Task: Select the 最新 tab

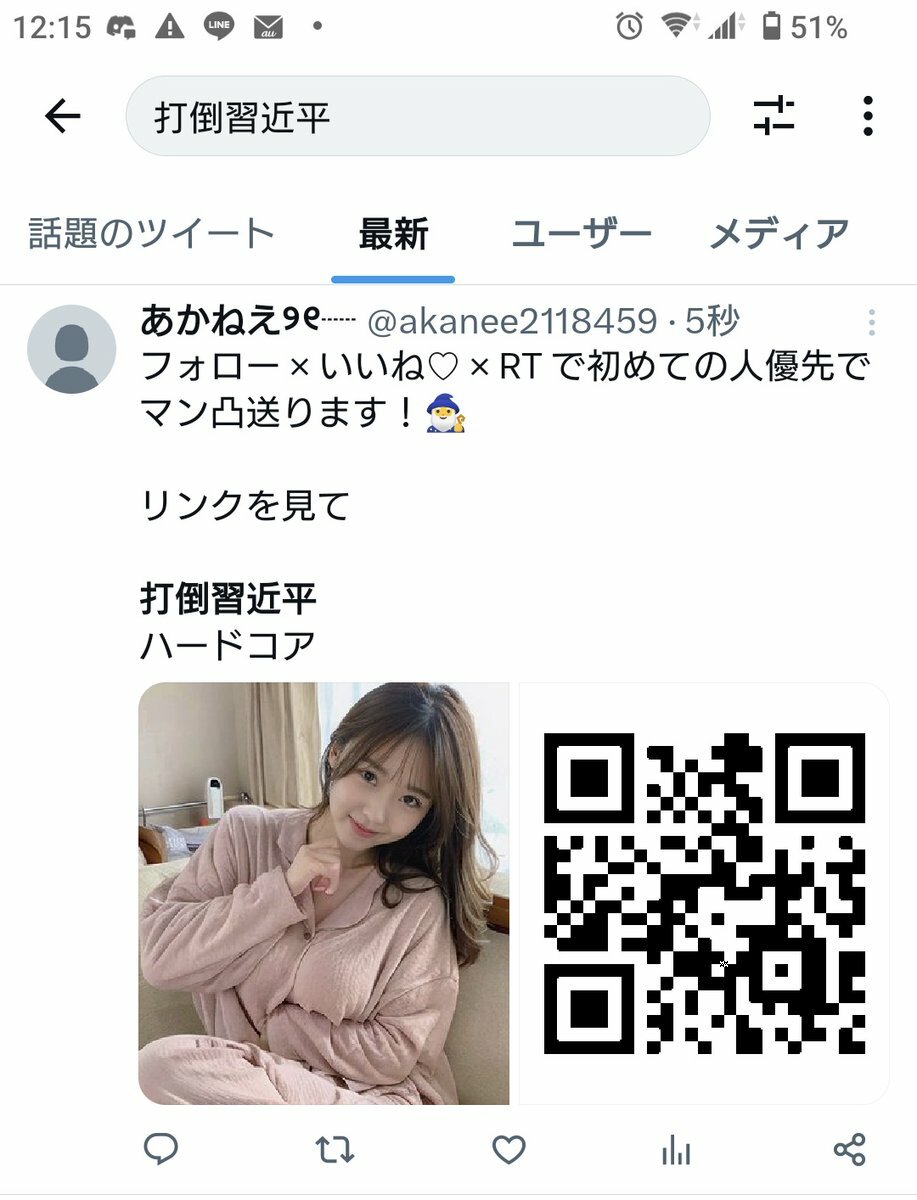Action: point(393,234)
